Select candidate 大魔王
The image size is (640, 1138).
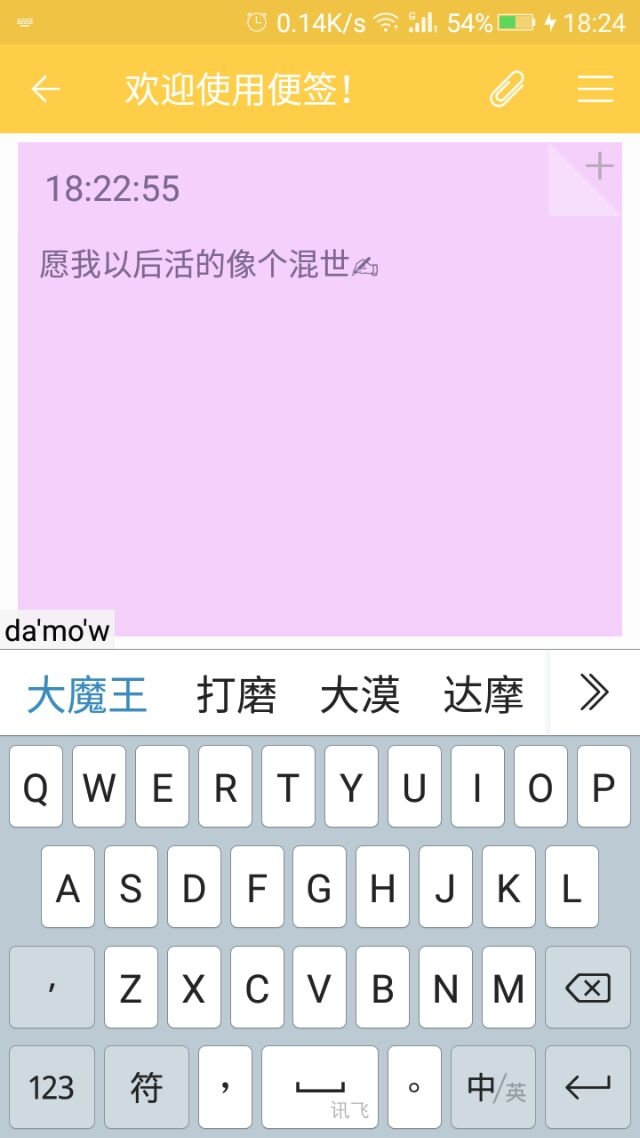click(87, 695)
